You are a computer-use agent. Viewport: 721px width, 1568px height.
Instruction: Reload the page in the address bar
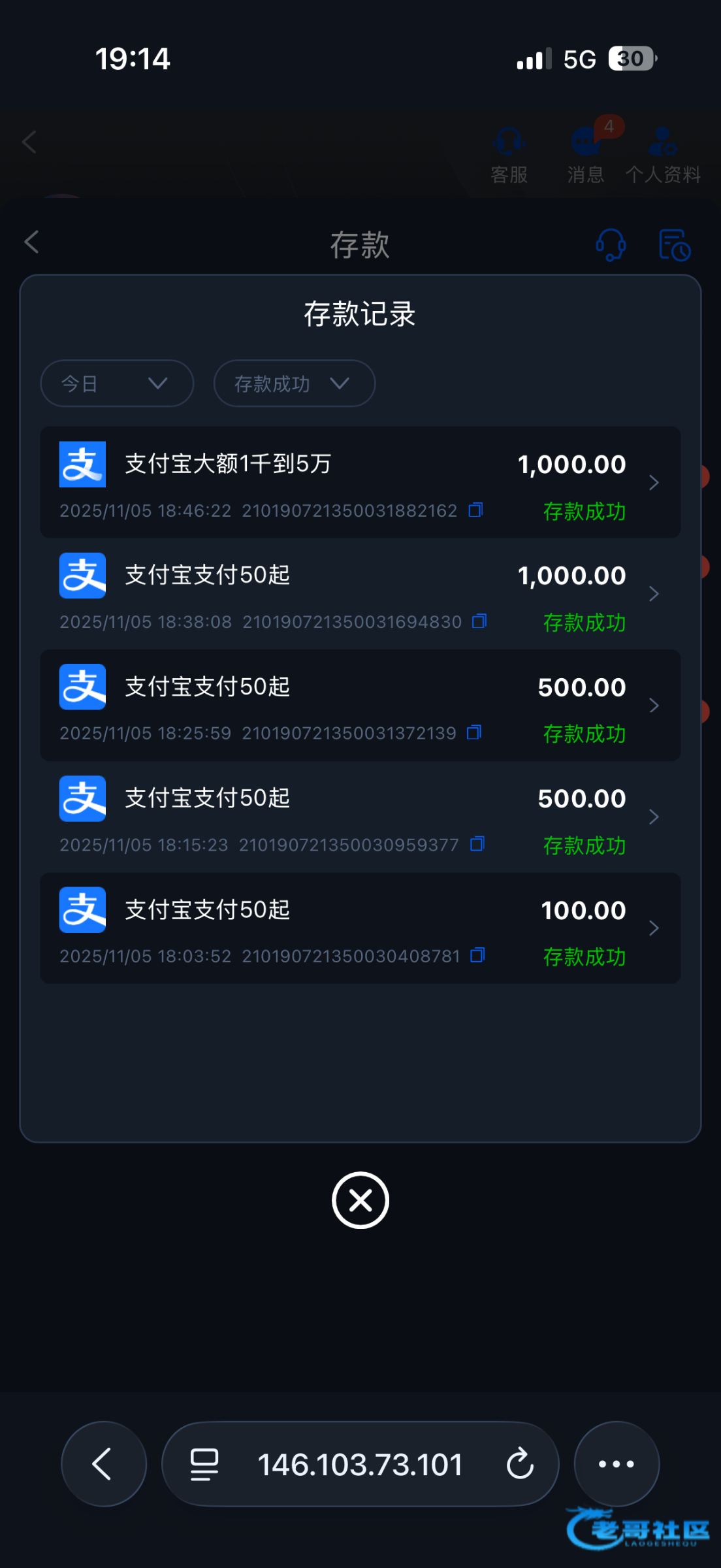click(521, 1463)
